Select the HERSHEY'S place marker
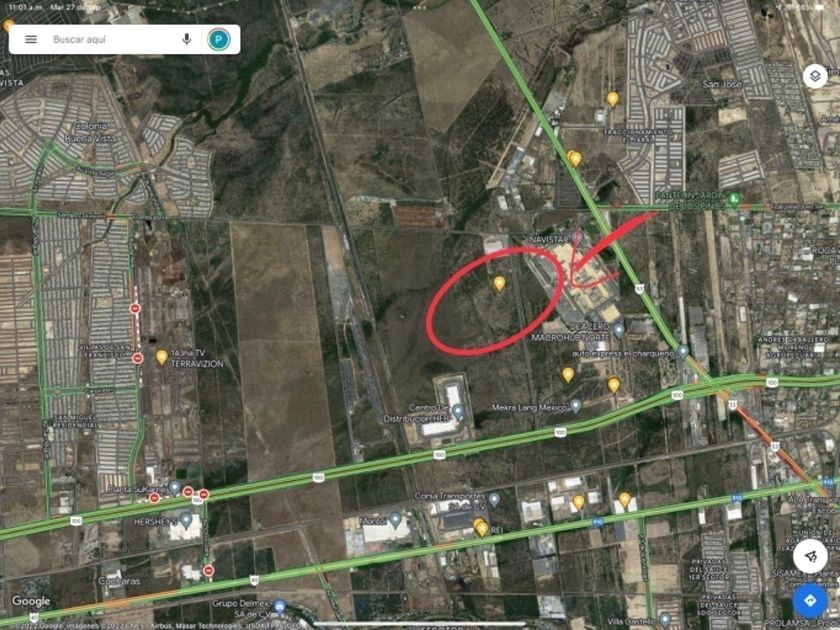The height and width of the screenshot is (630, 840). 186,520
